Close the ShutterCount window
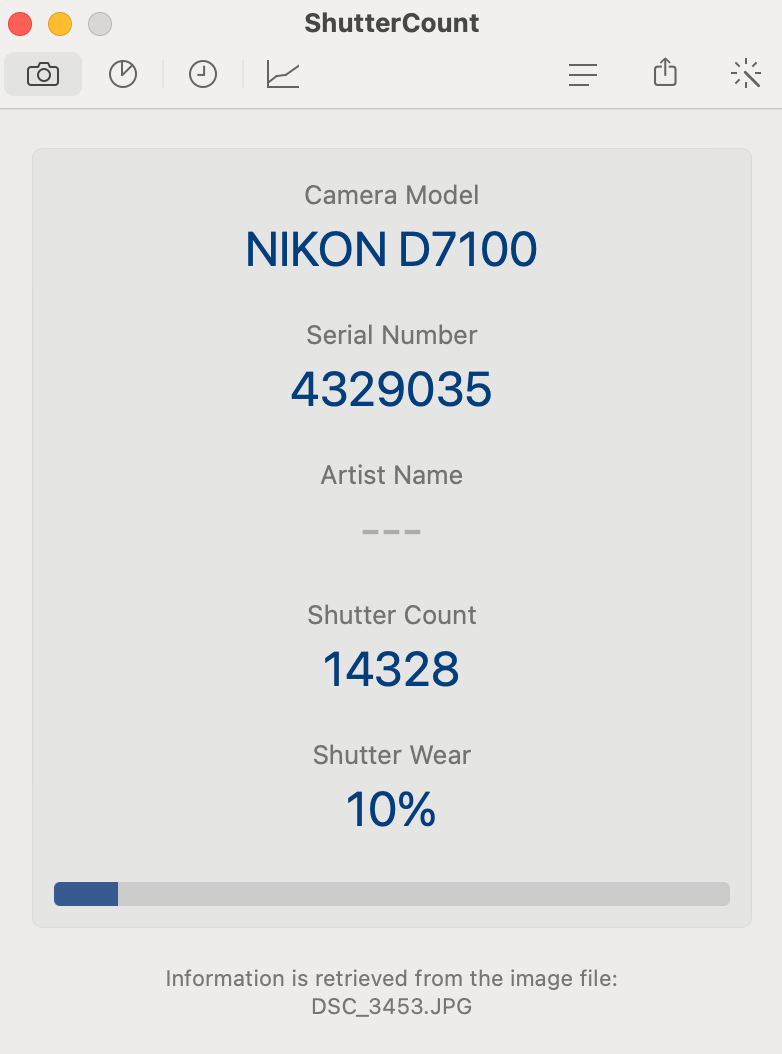The image size is (782, 1054). (x=20, y=24)
